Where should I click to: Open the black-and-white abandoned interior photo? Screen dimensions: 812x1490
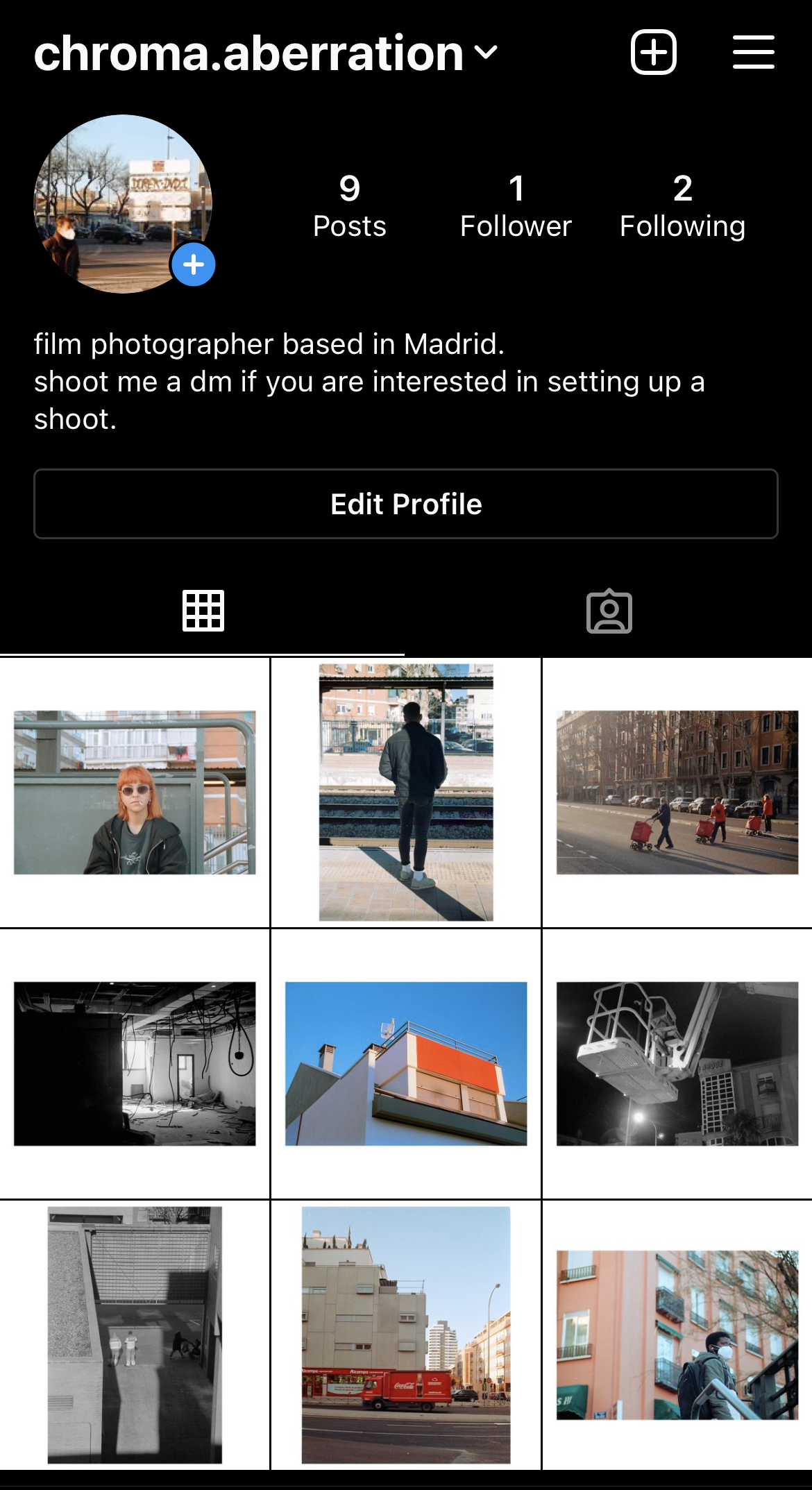tap(135, 1063)
